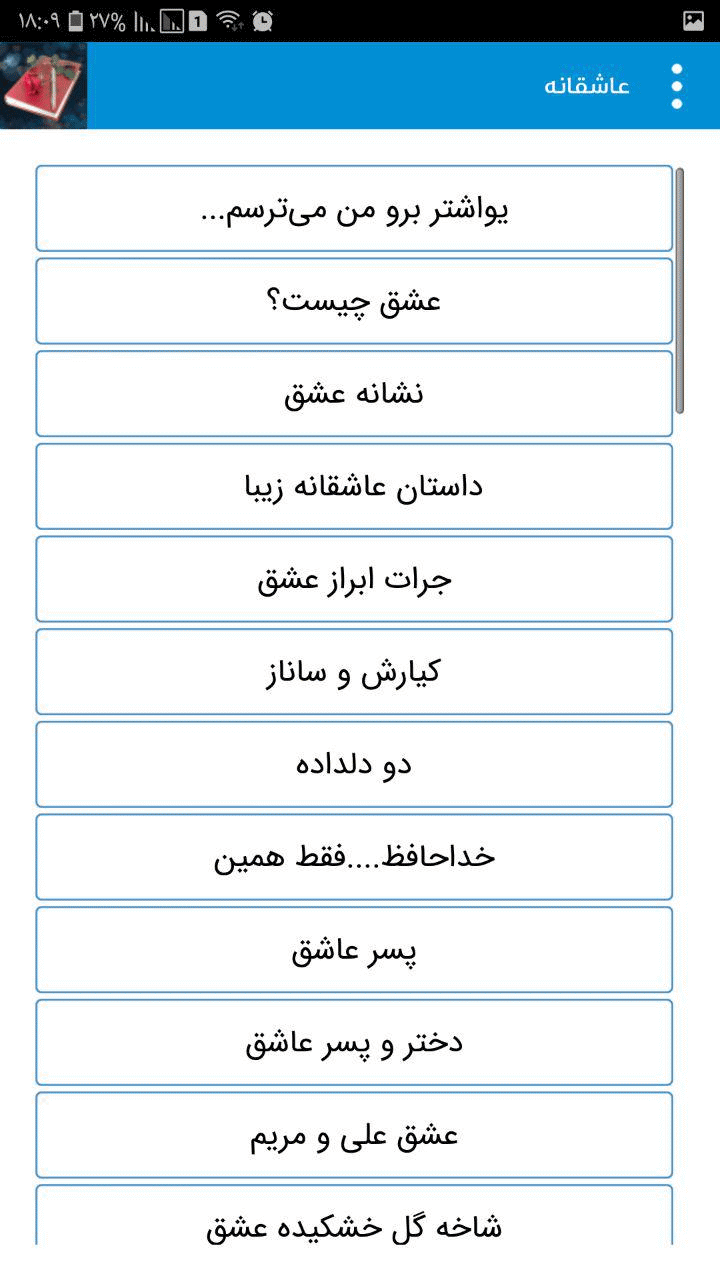This screenshot has height=1280, width=720.
Task: Open the story عشق علی و مریم
Action: tap(354, 1135)
